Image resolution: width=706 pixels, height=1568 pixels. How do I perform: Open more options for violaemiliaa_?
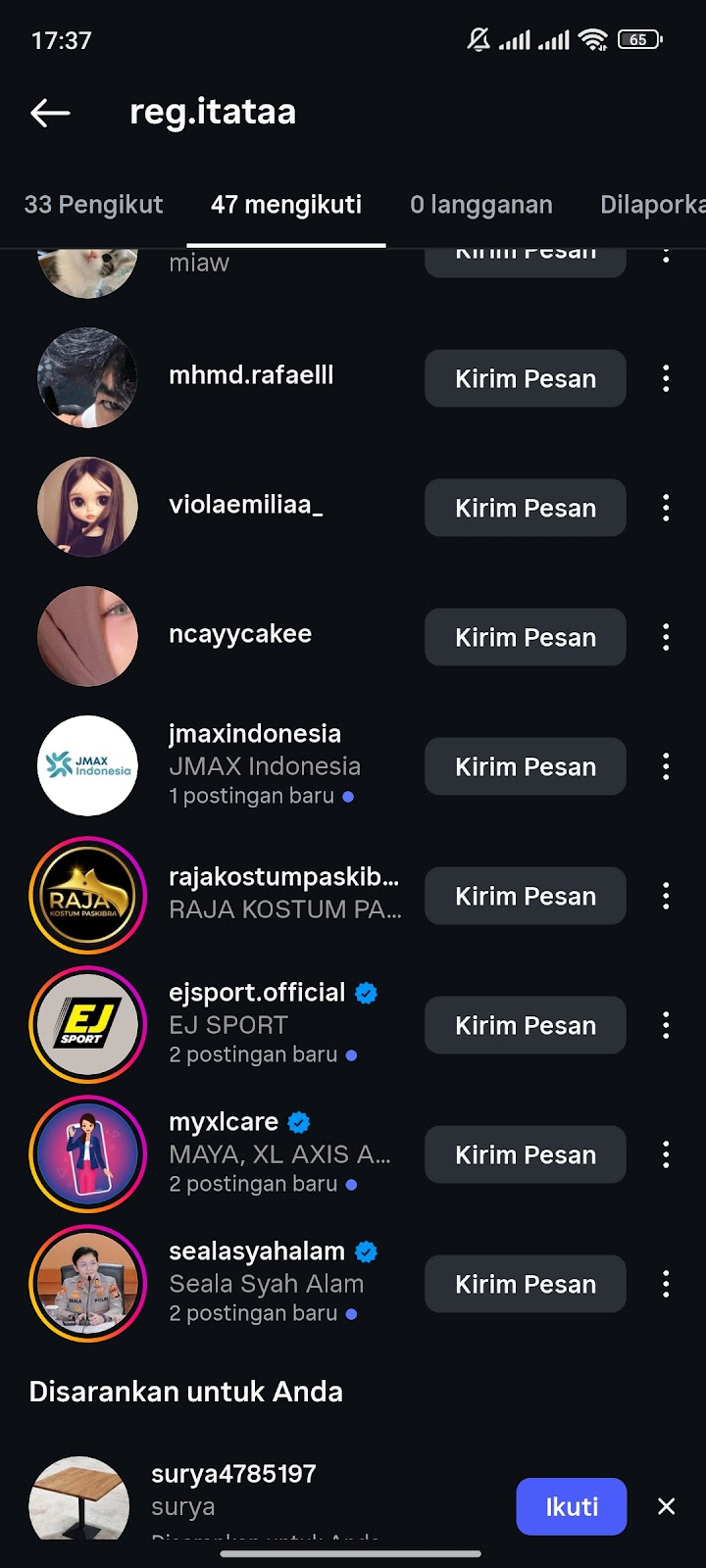coord(666,508)
